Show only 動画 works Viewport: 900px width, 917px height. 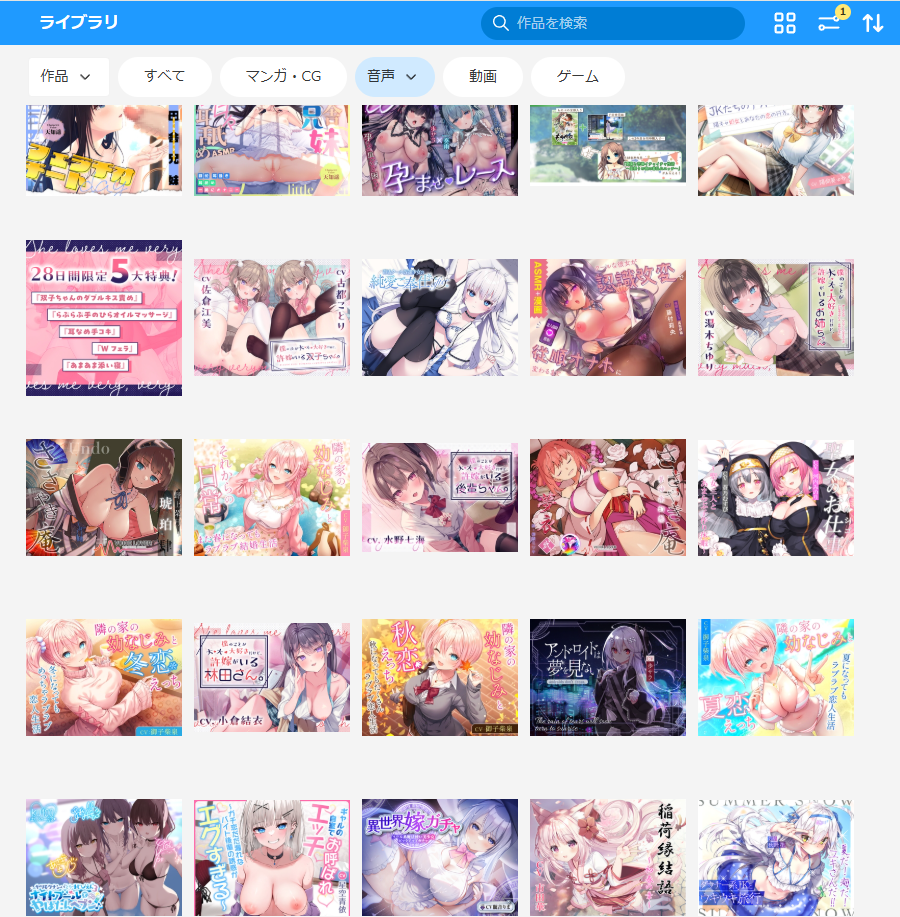[483, 77]
